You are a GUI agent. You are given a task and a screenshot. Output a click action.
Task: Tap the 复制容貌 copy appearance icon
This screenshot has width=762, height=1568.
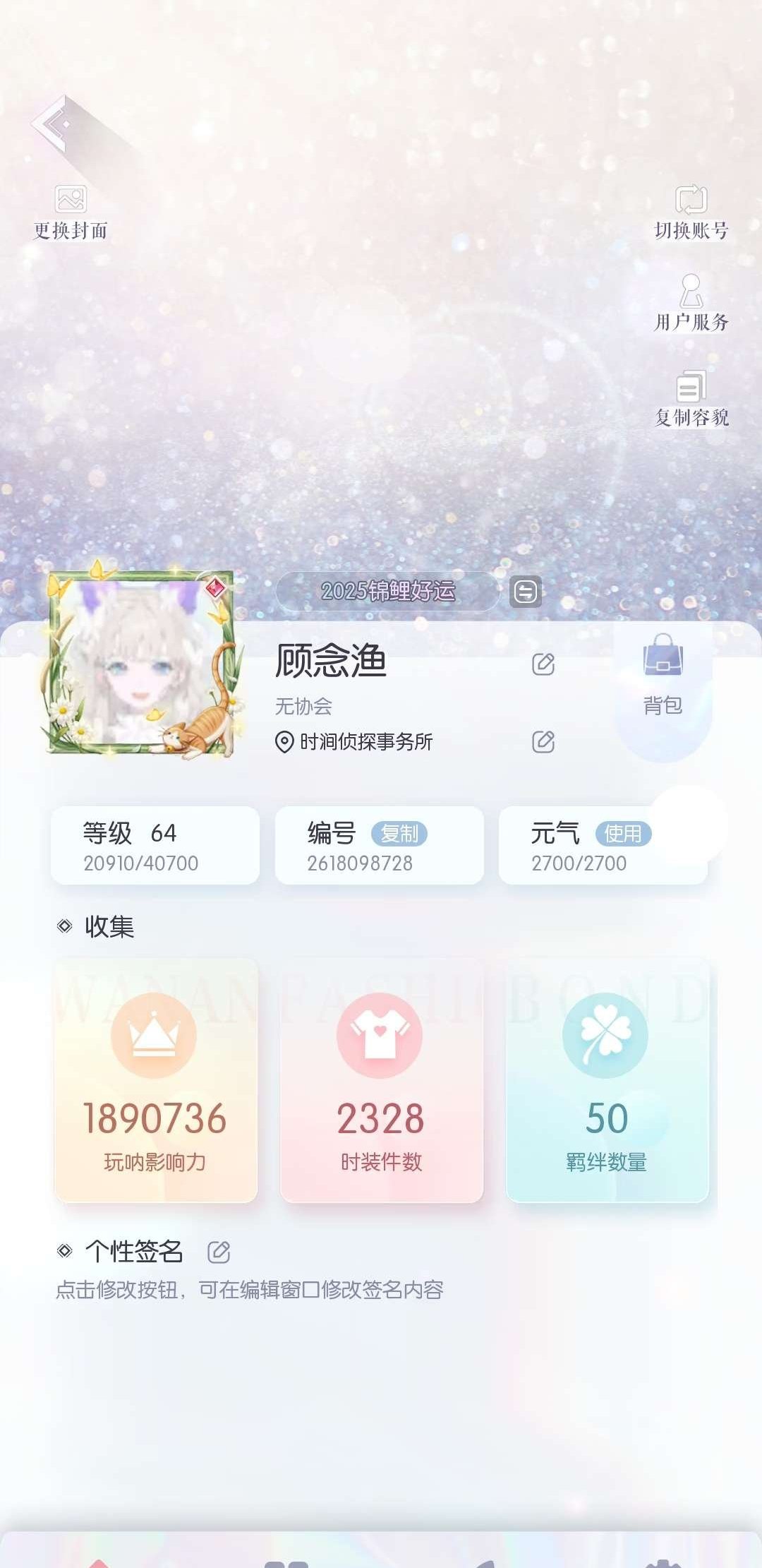click(x=689, y=388)
